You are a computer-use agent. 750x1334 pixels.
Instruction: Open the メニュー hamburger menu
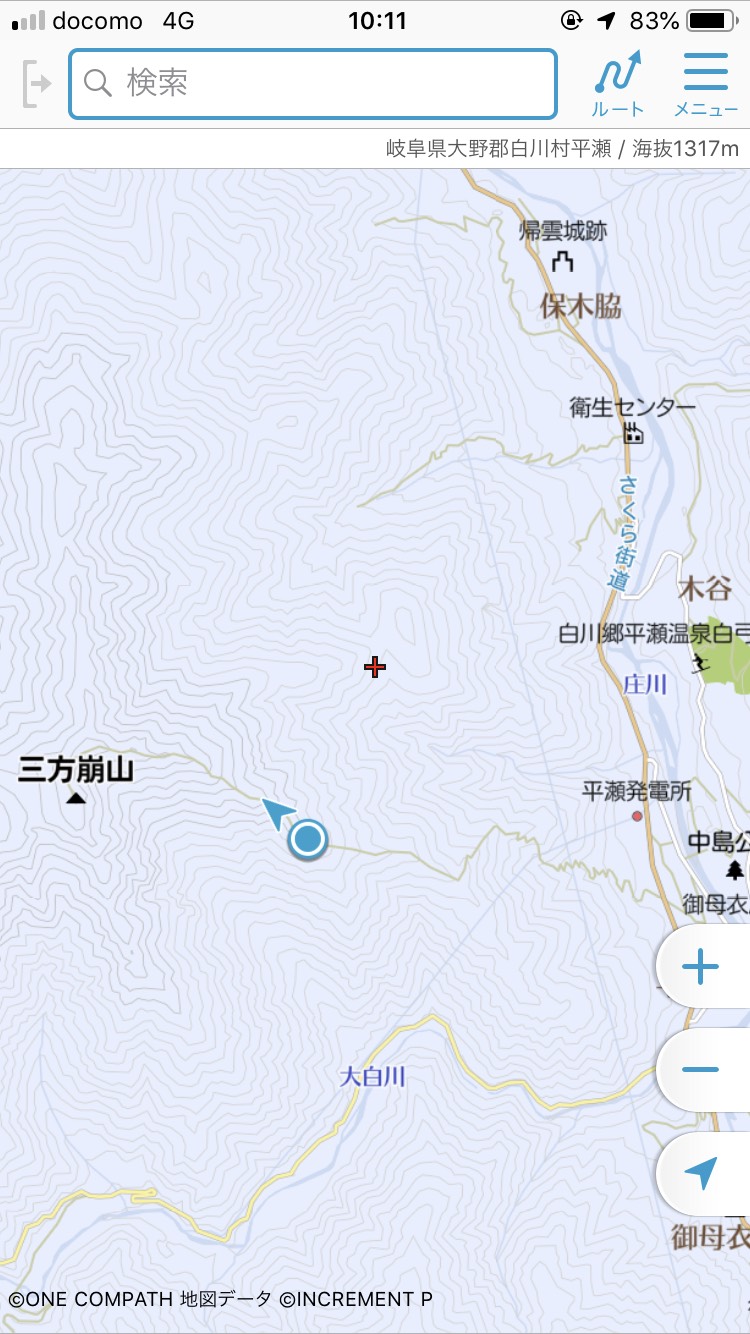[x=705, y=85]
